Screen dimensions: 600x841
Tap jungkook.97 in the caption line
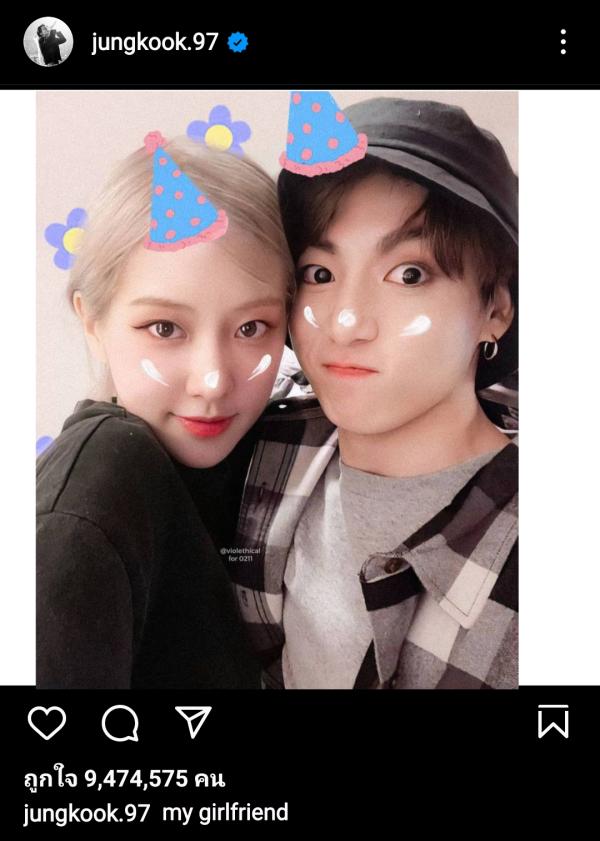point(86,812)
